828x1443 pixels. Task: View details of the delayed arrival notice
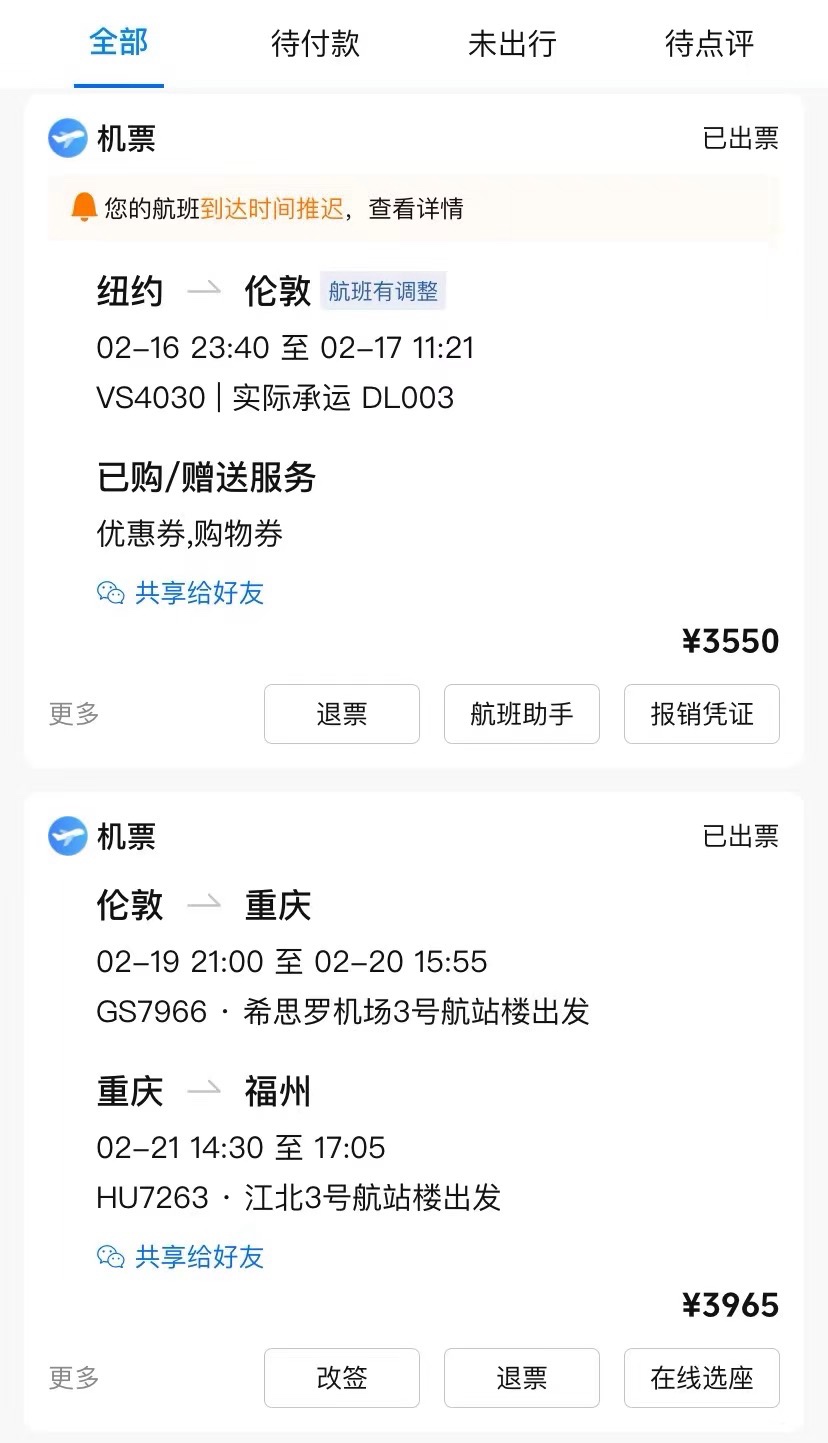413,208
